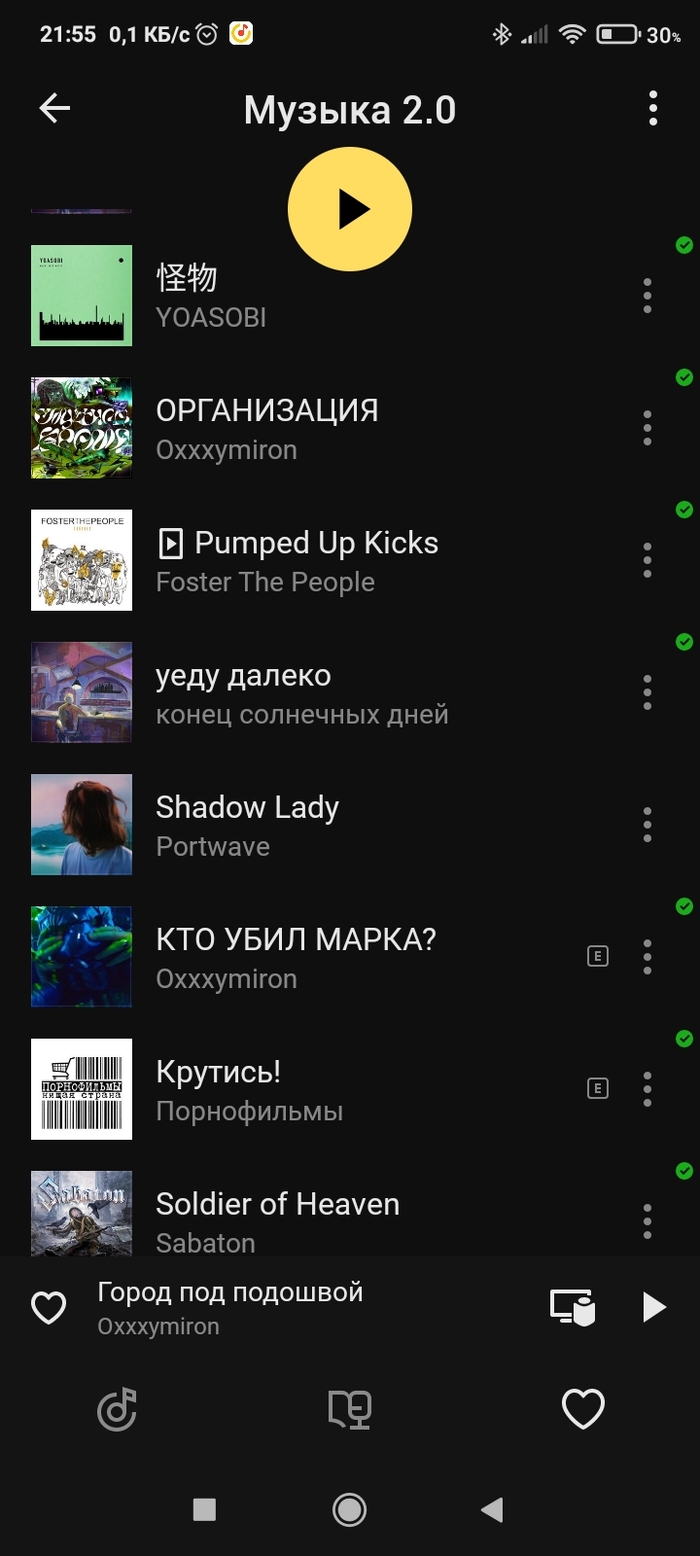The width and height of the screenshot is (700, 1556).
Task: Open the favorites heart tab
Action: (583, 1410)
